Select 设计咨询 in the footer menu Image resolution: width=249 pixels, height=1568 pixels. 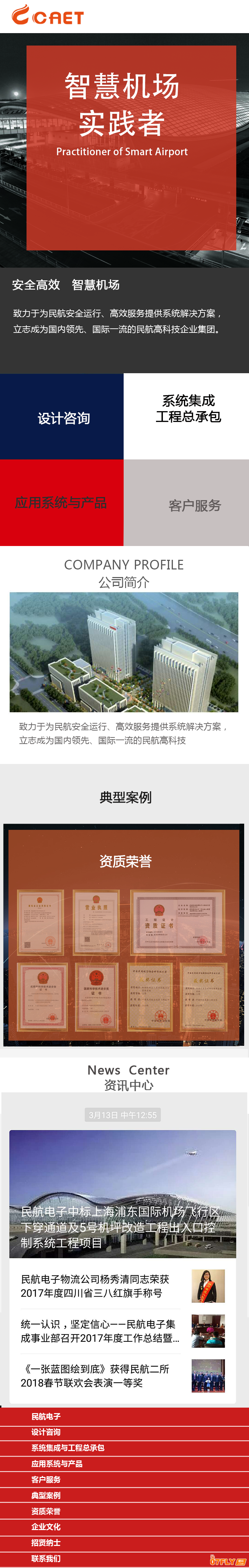pyautogui.click(x=46, y=1432)
